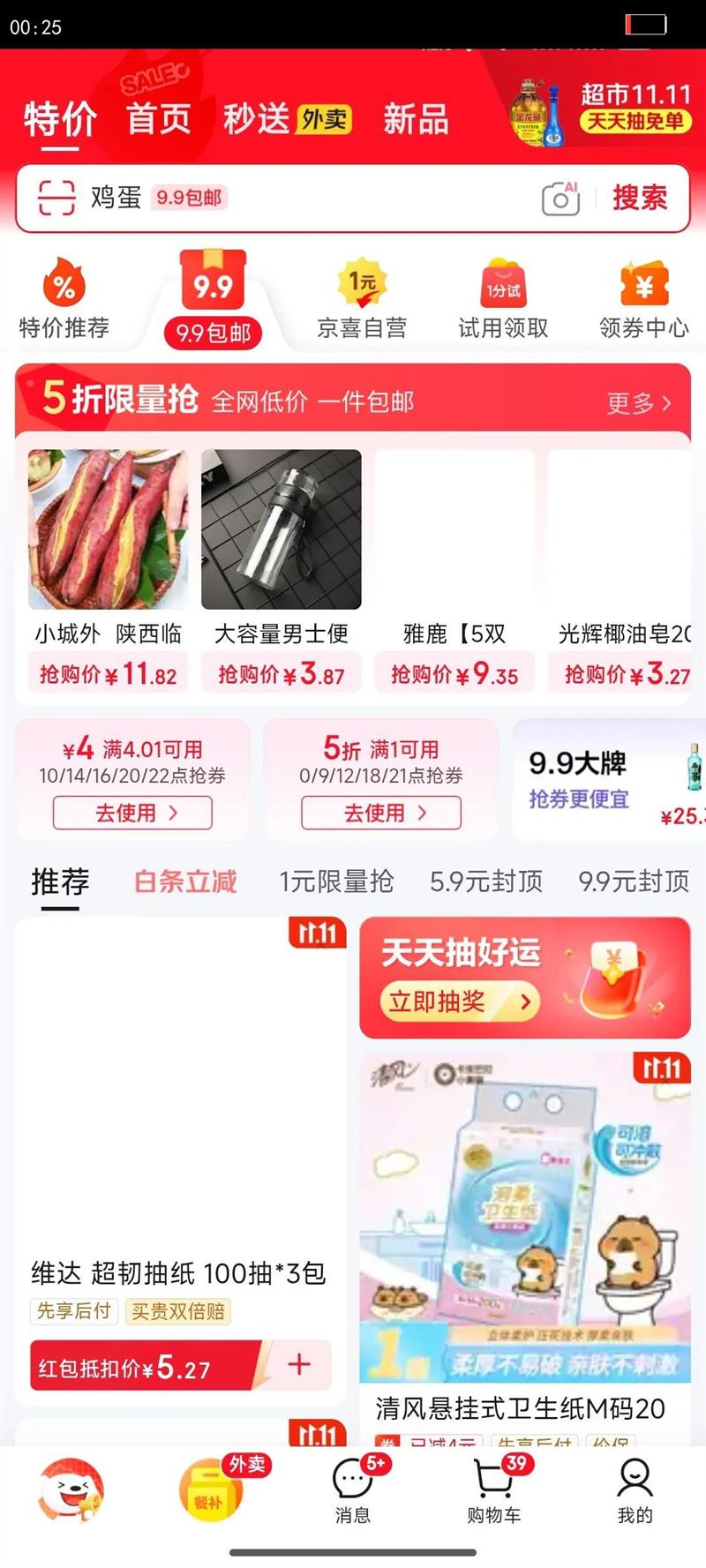
Task: View 更多 5折限量抢 deals
Action: [639, 403]
